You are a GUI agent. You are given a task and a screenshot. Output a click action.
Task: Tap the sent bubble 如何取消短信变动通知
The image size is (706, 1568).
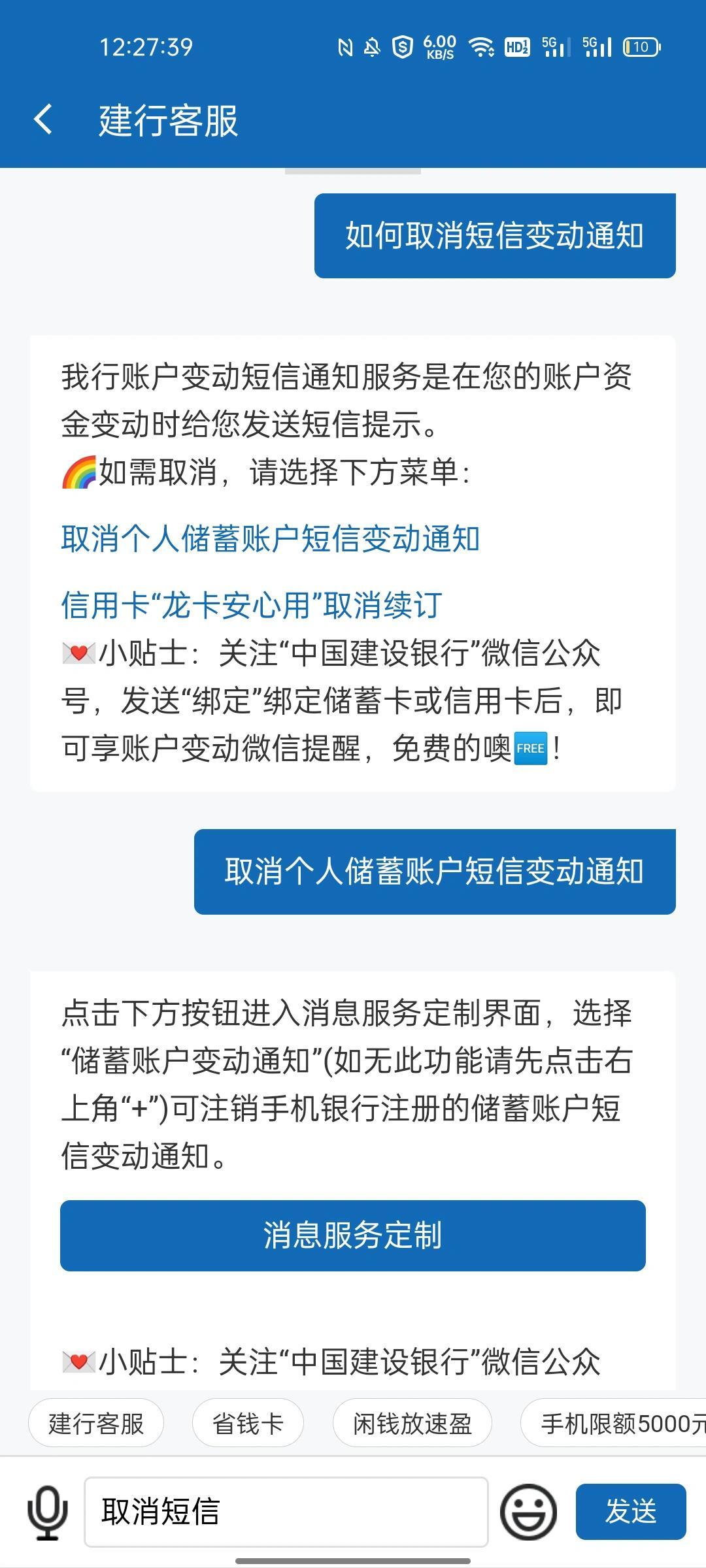click(494, 236)
